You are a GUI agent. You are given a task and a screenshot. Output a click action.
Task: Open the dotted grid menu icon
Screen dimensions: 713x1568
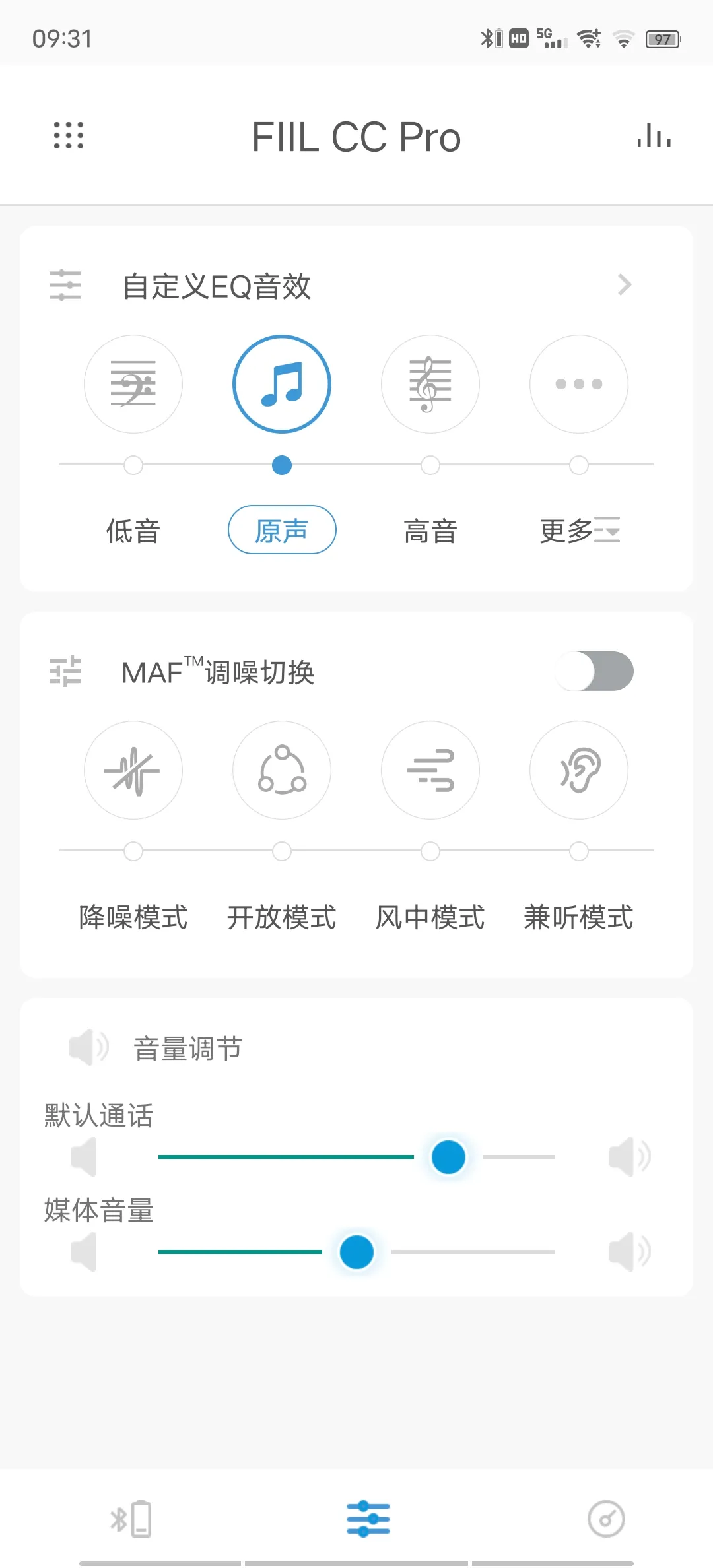click(69, 135)
